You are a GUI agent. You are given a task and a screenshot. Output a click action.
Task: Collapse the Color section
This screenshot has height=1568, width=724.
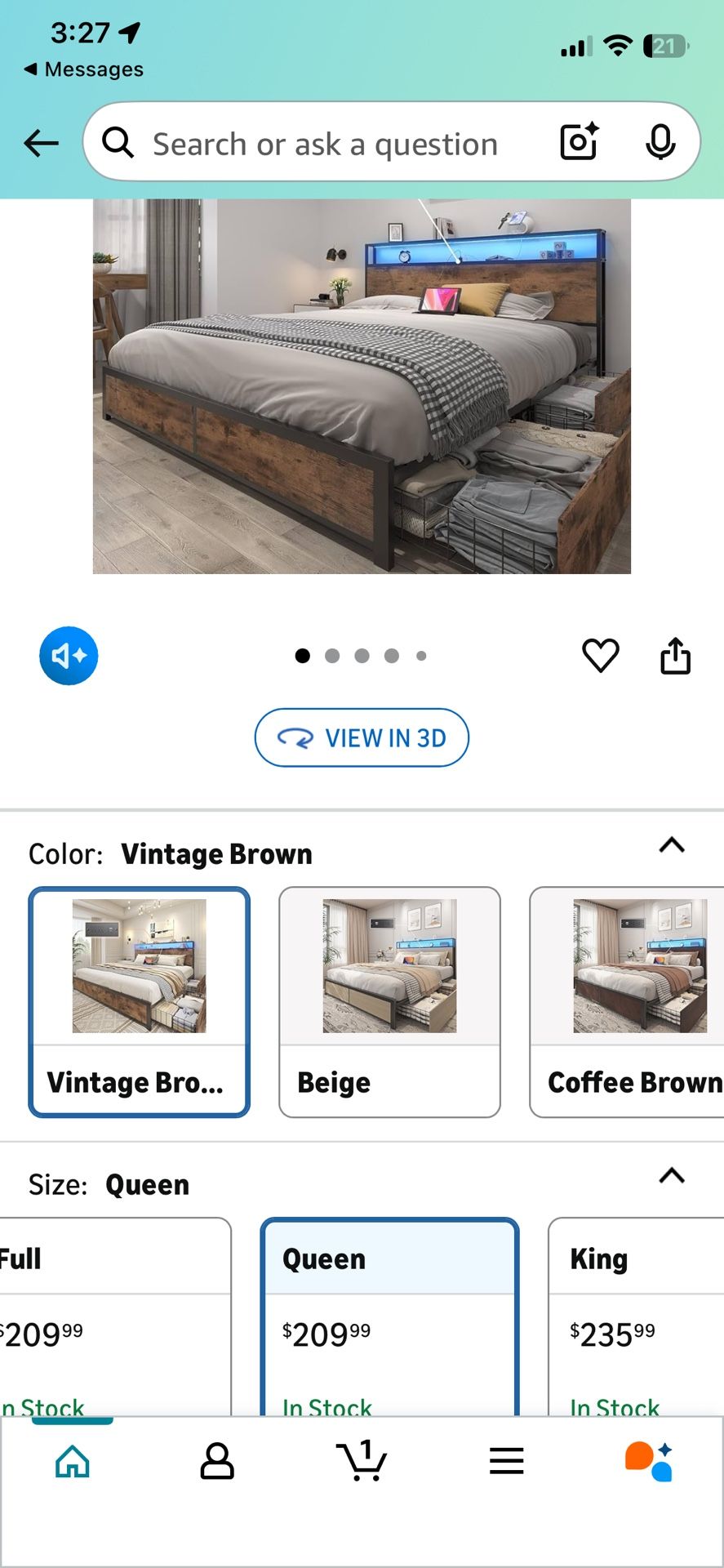coord(671,846)
